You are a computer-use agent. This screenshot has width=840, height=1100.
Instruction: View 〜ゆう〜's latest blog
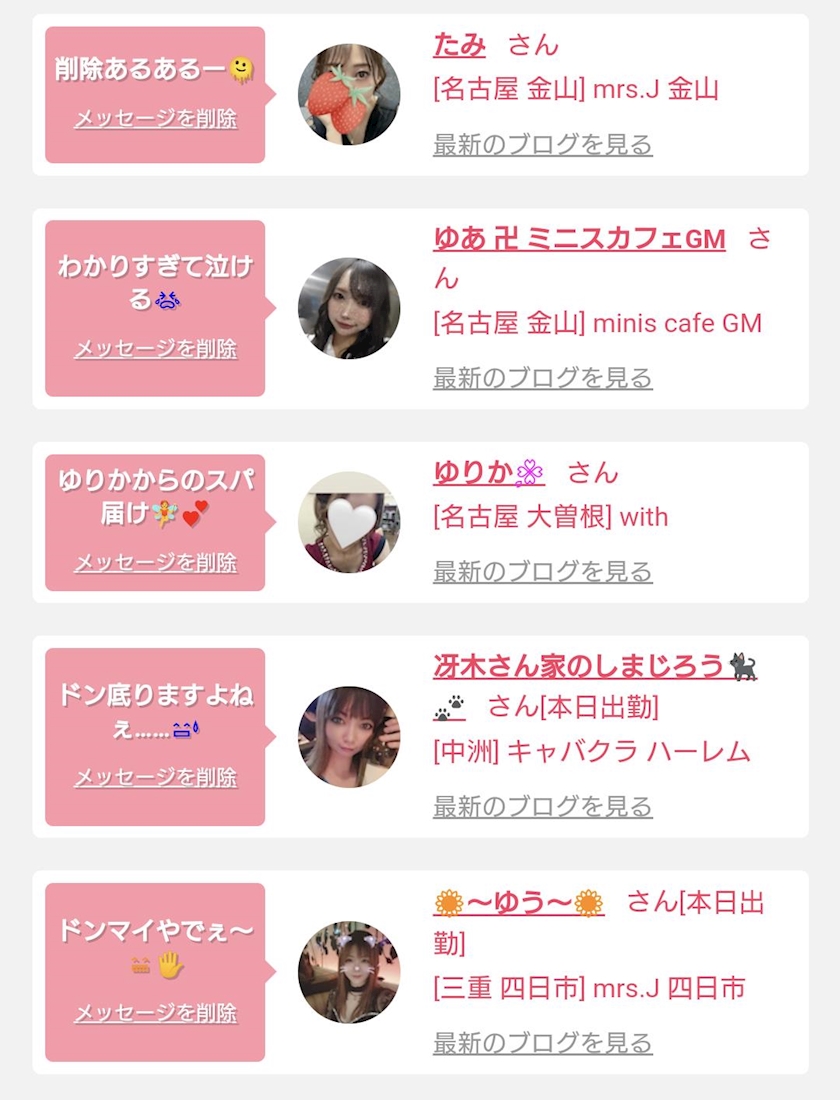point(542,1043)
